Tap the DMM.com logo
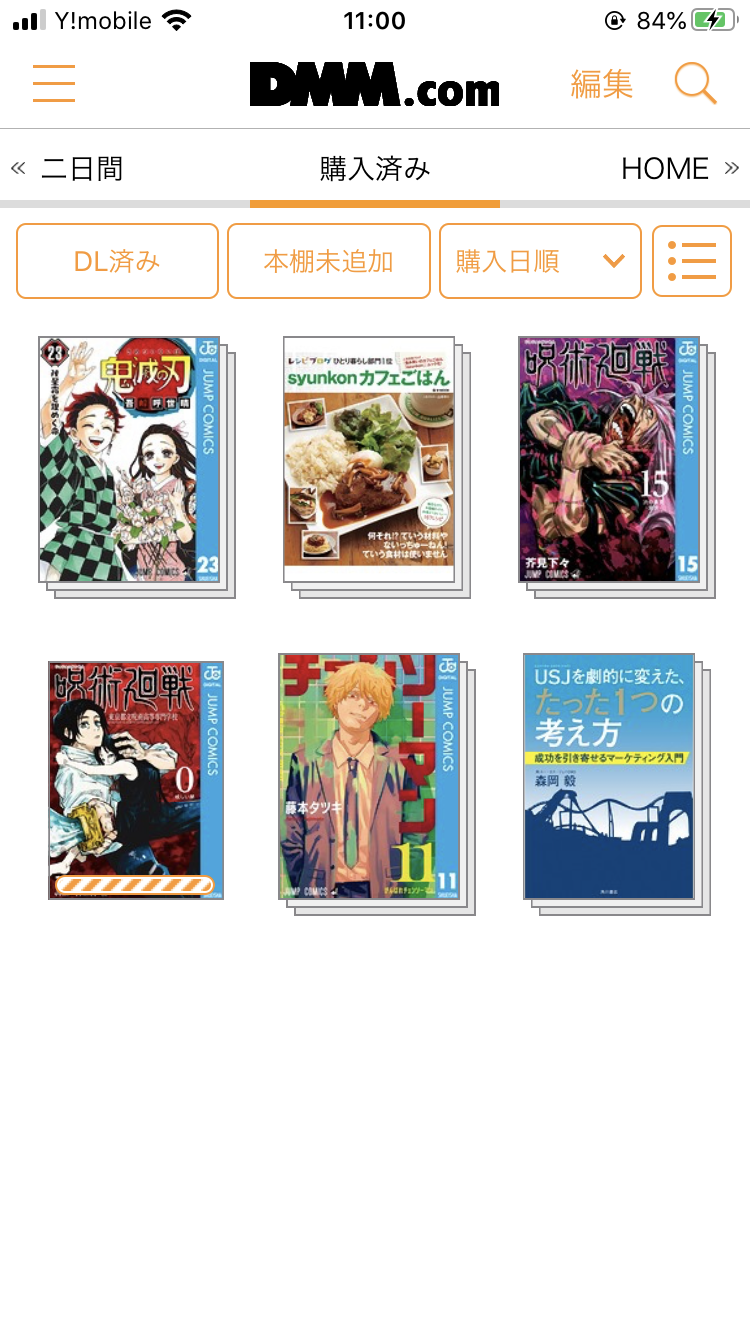 375,84
